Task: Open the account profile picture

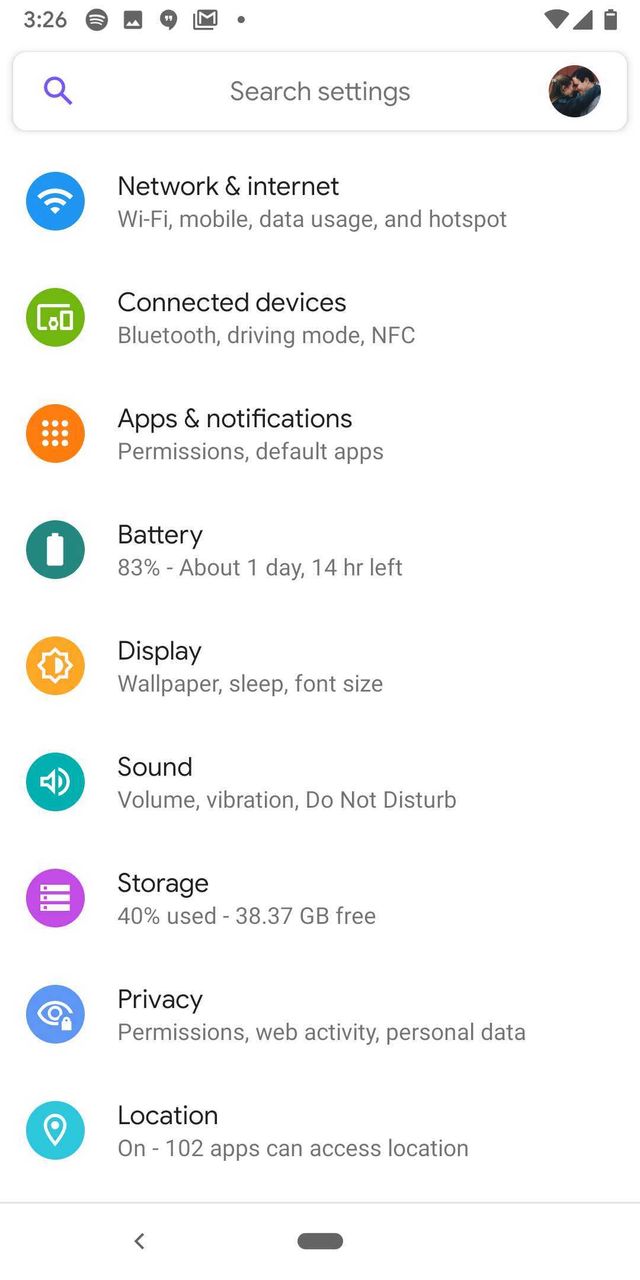Action: (575, 92)
